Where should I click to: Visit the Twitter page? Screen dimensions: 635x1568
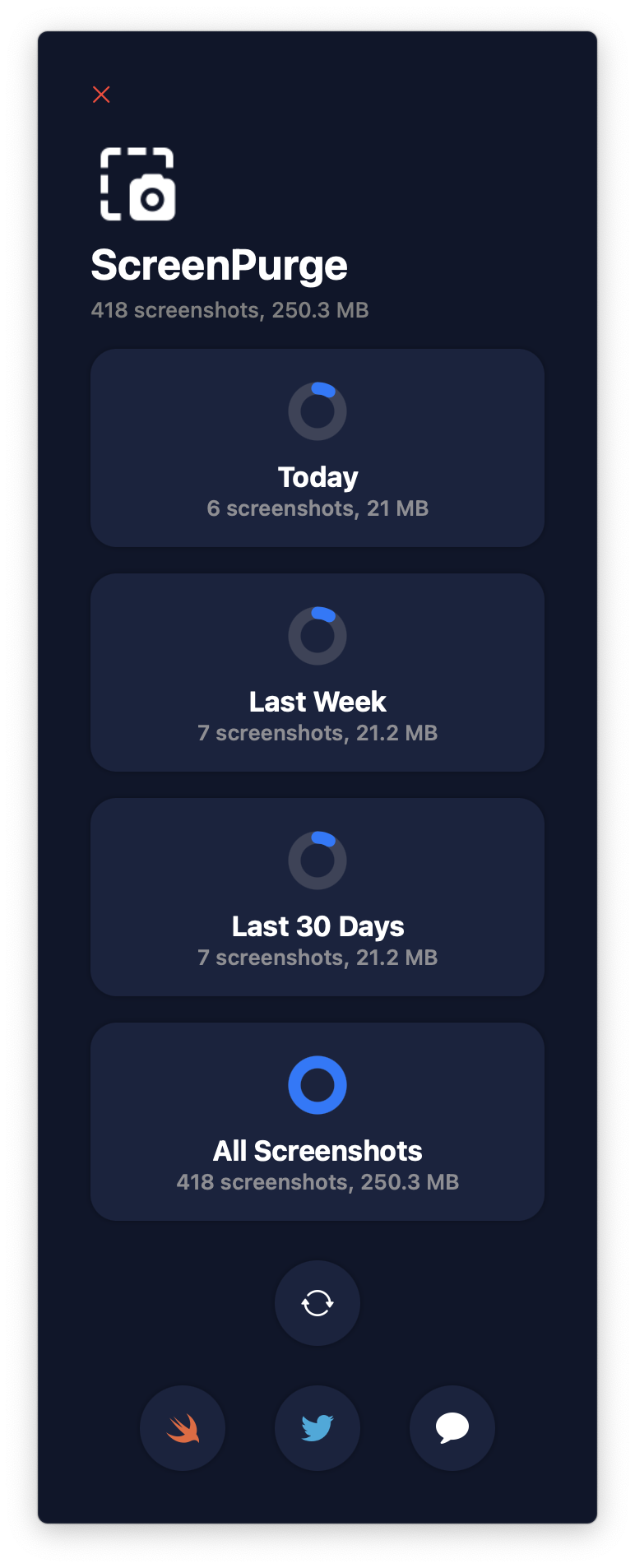tap(317, 1428)
